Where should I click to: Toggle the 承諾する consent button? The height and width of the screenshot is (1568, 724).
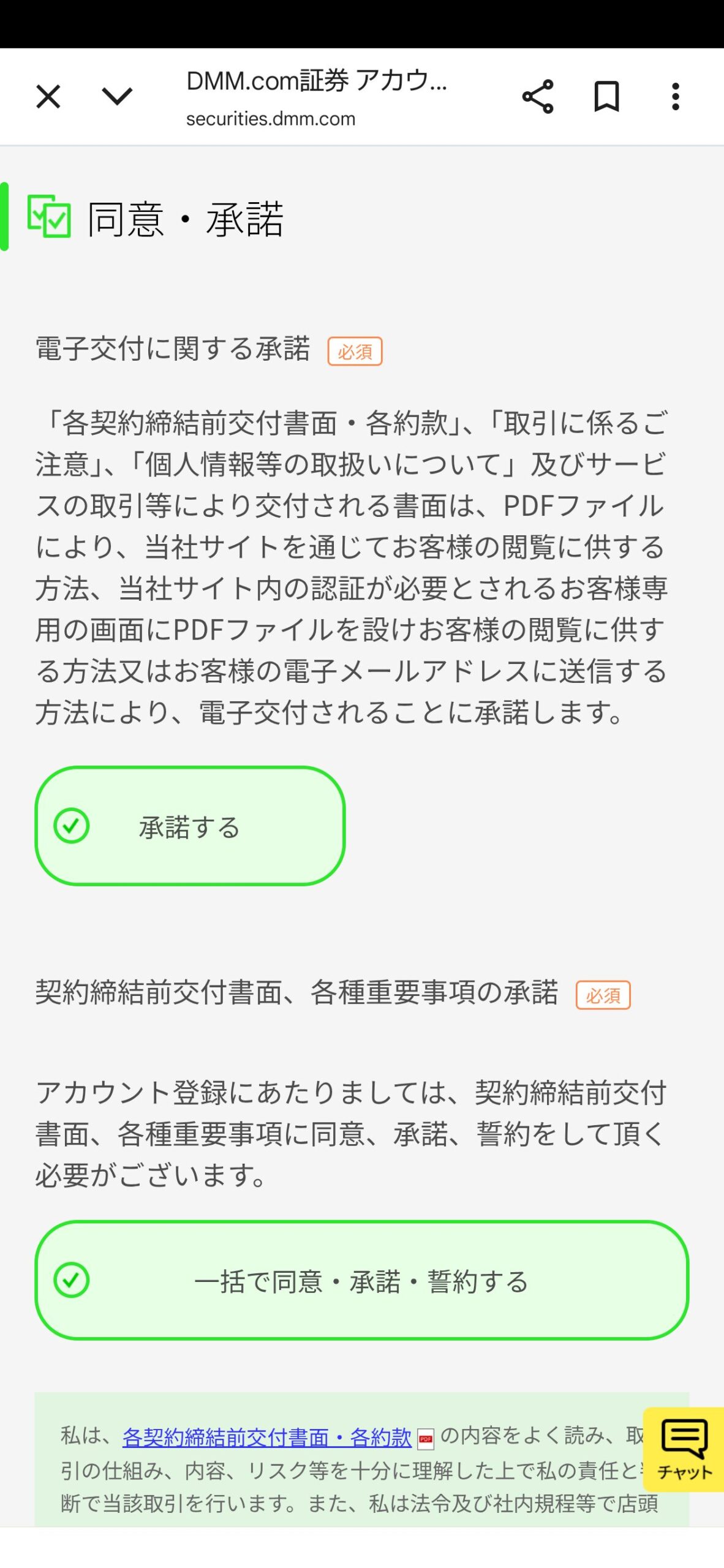(x=190, y=826)
